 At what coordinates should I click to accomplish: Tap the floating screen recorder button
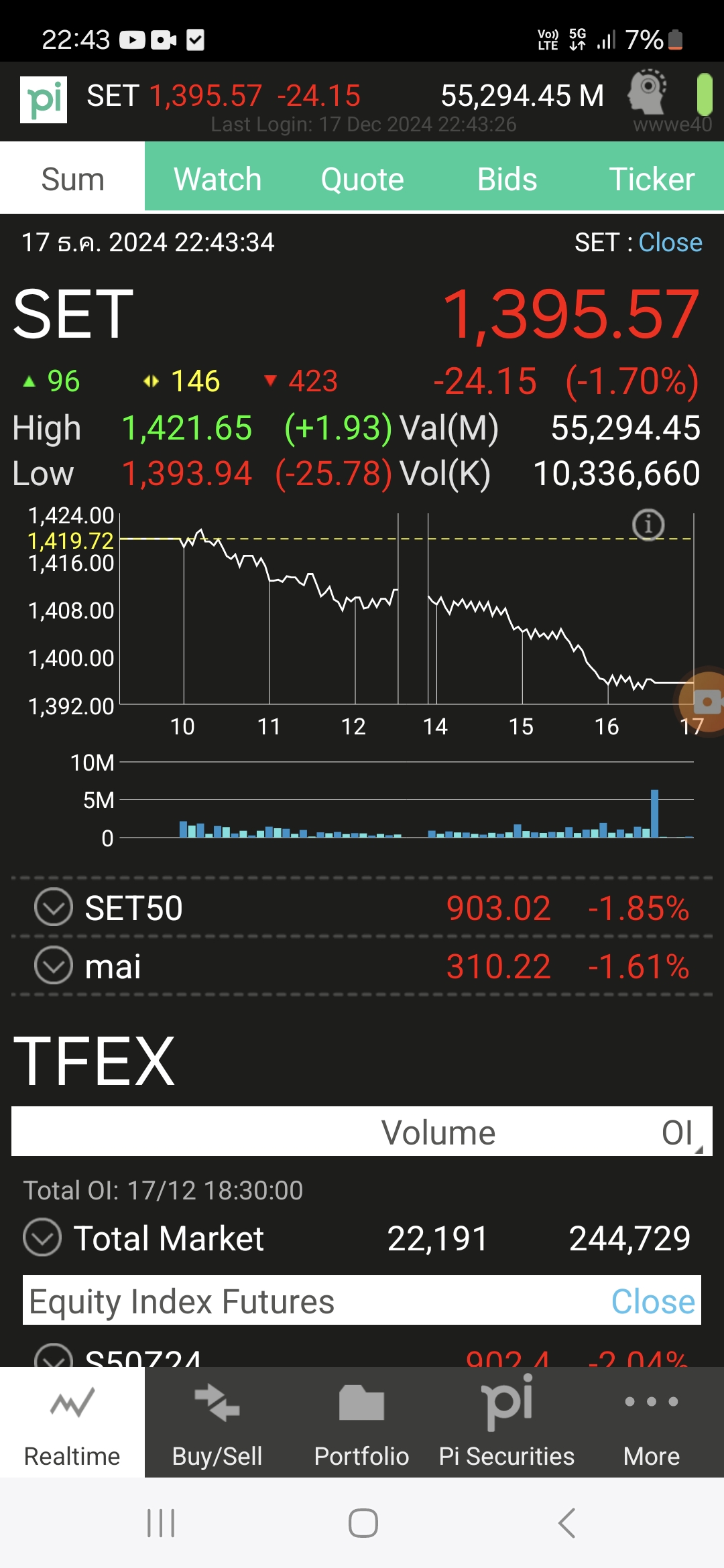704,701
